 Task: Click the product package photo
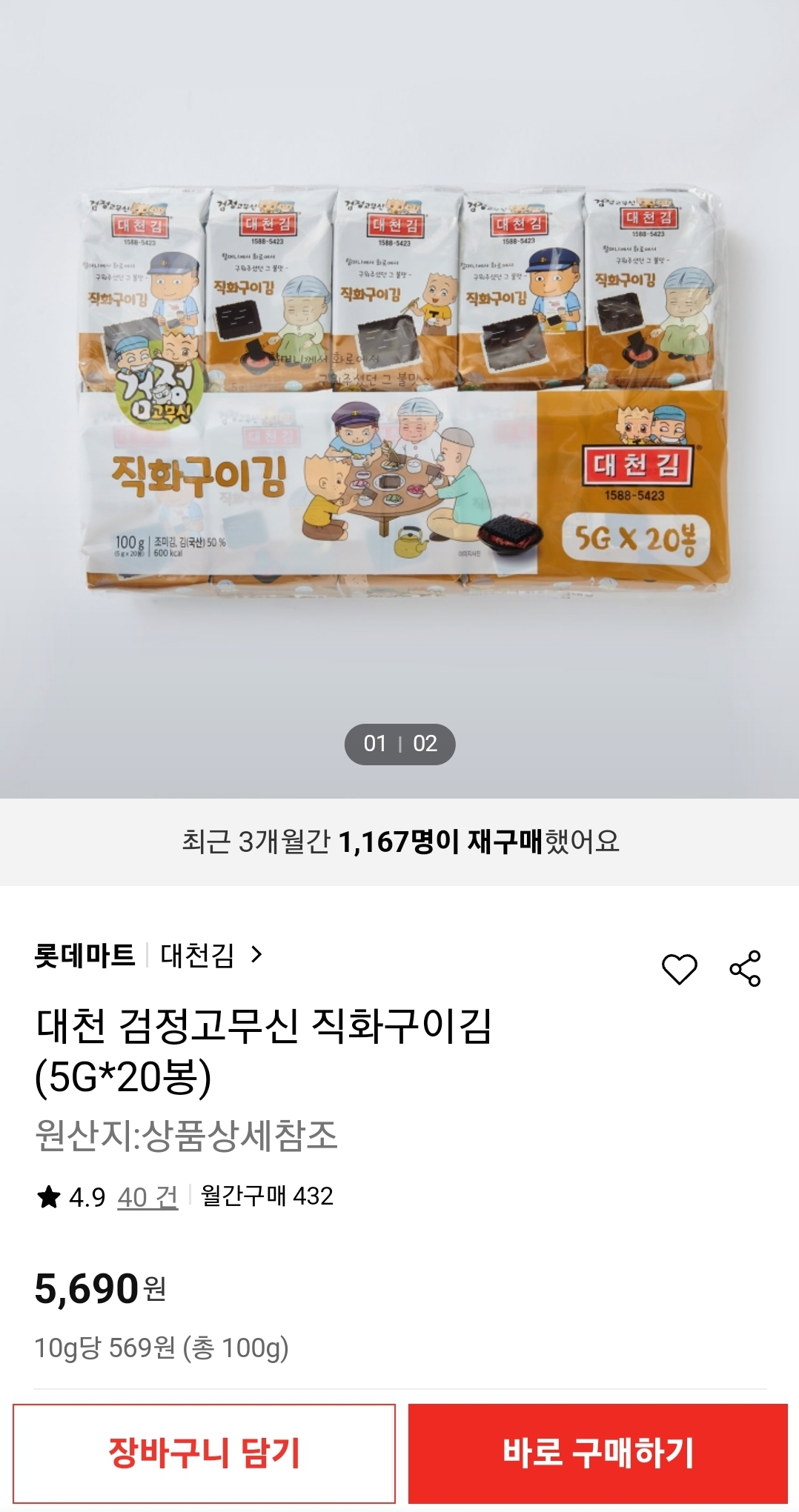click(400, 393)
